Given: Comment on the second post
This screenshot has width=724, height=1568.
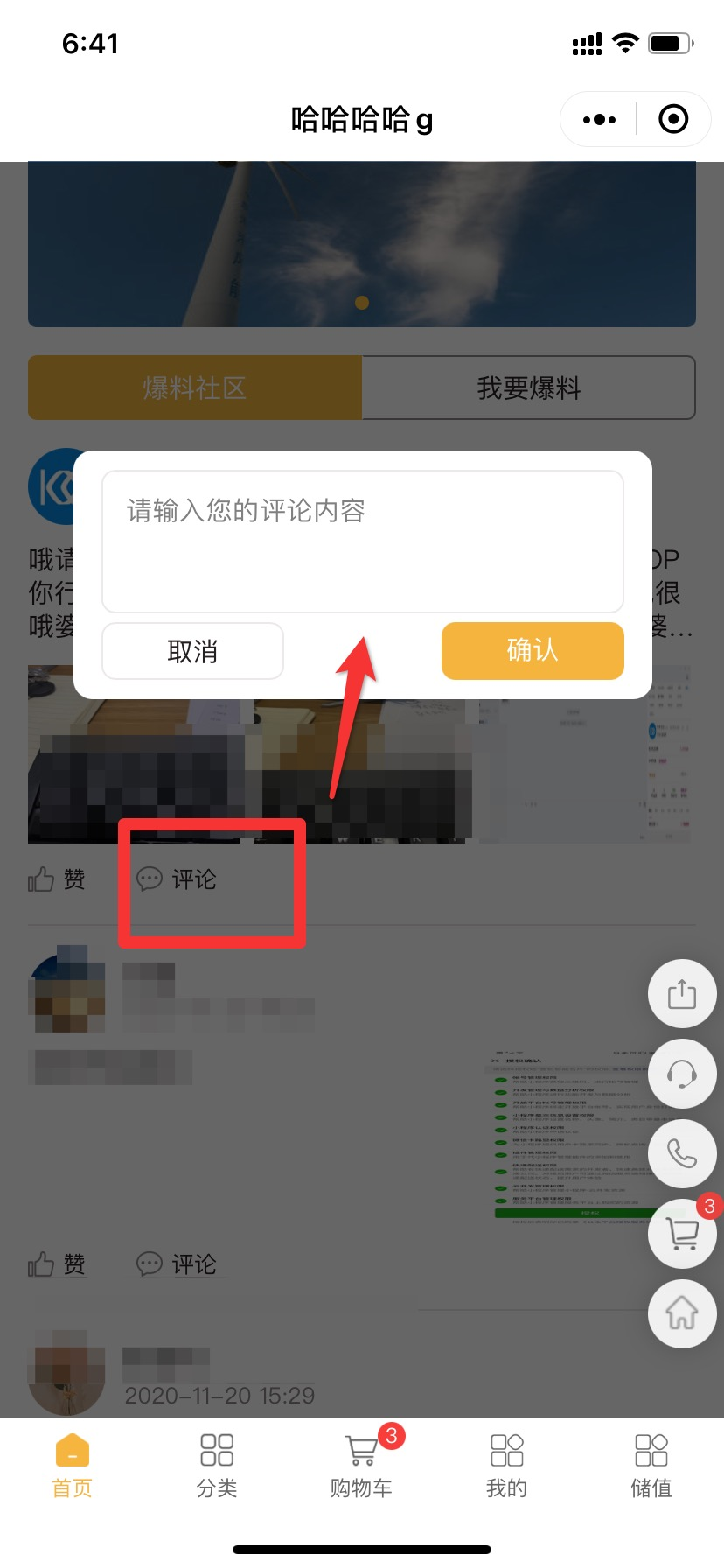Looking at the screenshot, I should 177,1264.
